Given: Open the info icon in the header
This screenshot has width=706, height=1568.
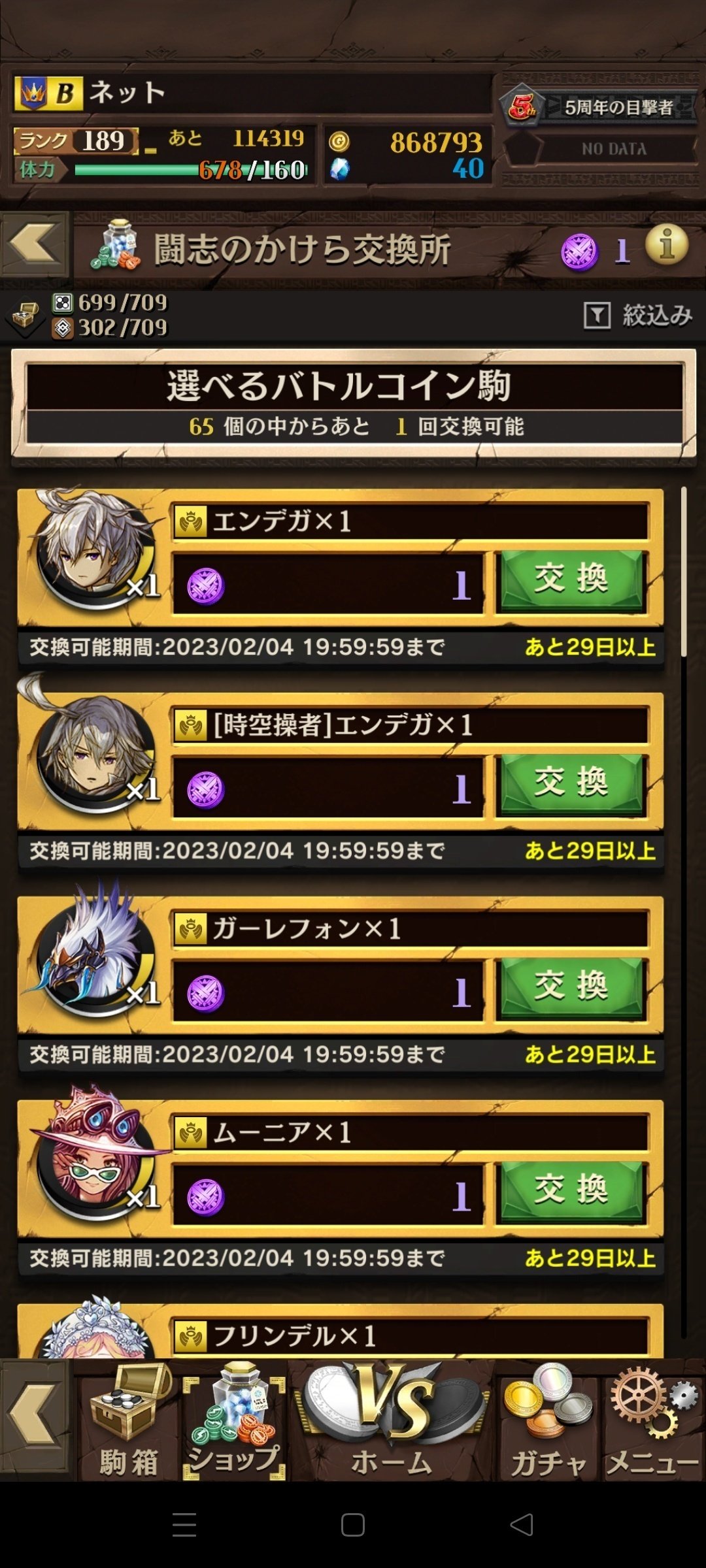Looking at the screenshot, I should [667, 246].
